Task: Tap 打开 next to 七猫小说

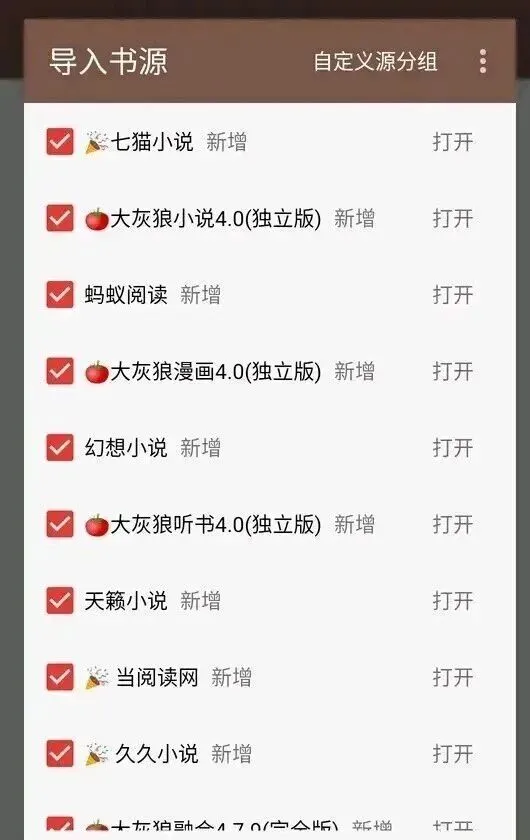Action: 453,142
